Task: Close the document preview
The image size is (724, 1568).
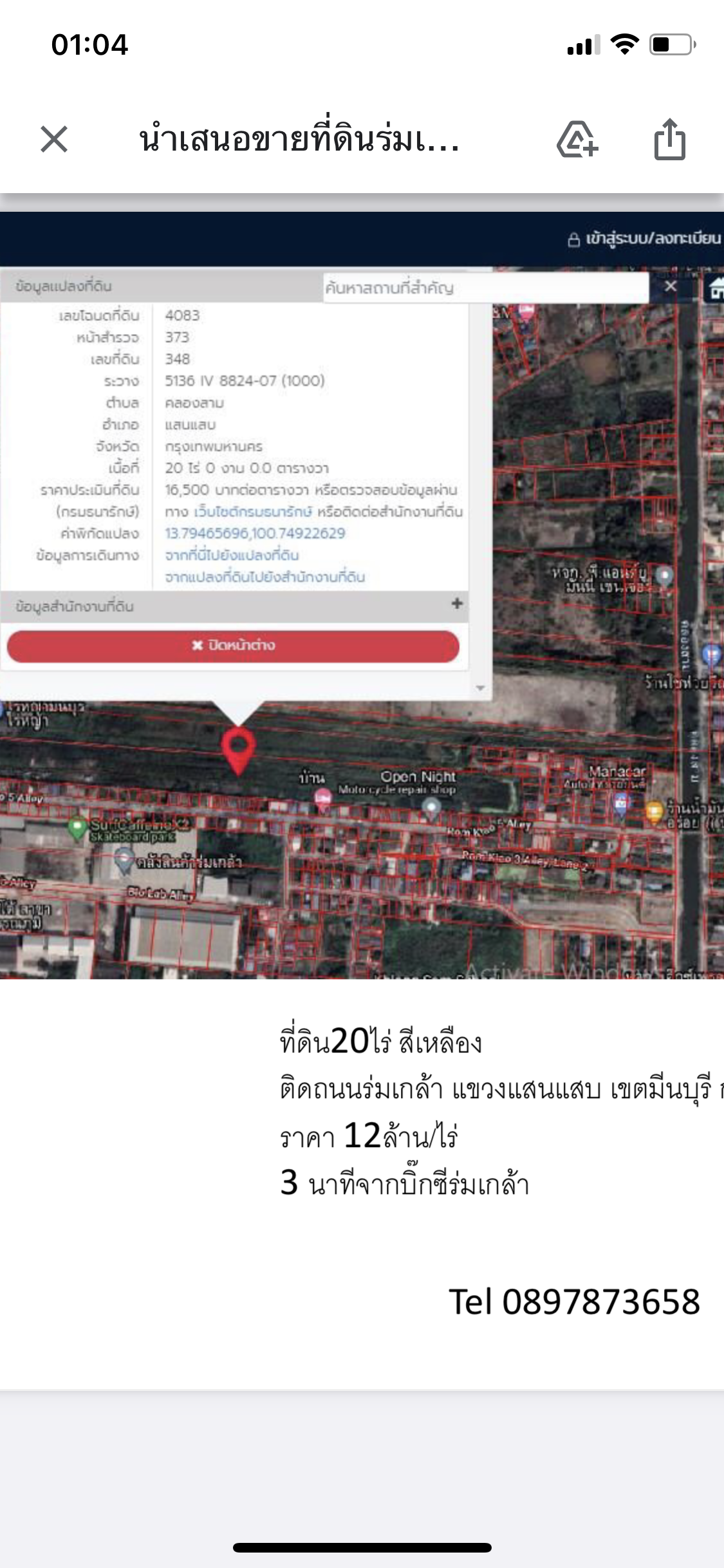Action: coord(54,139)
